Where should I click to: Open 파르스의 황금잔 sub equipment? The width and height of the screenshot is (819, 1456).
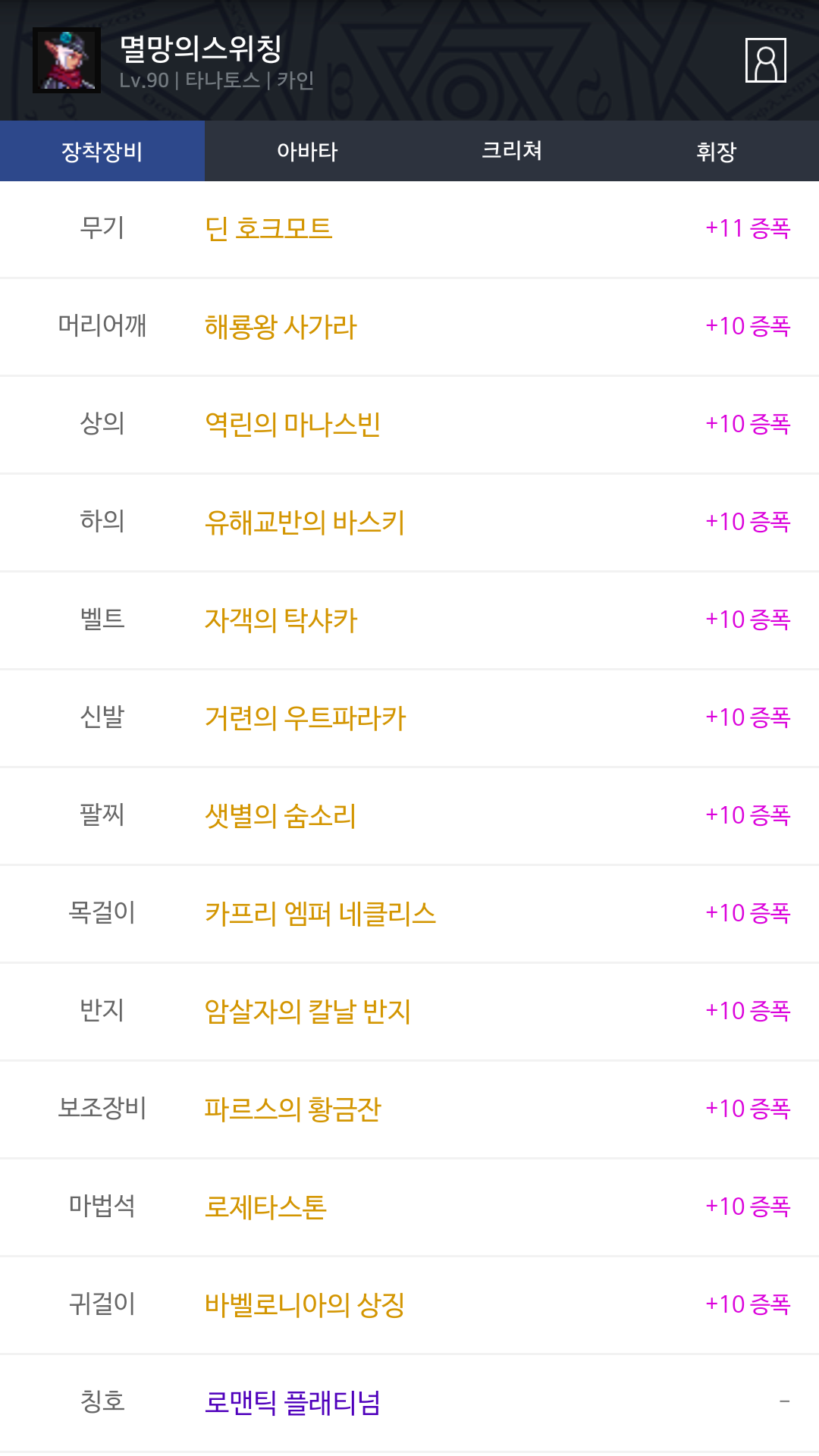coord(293,1109)
